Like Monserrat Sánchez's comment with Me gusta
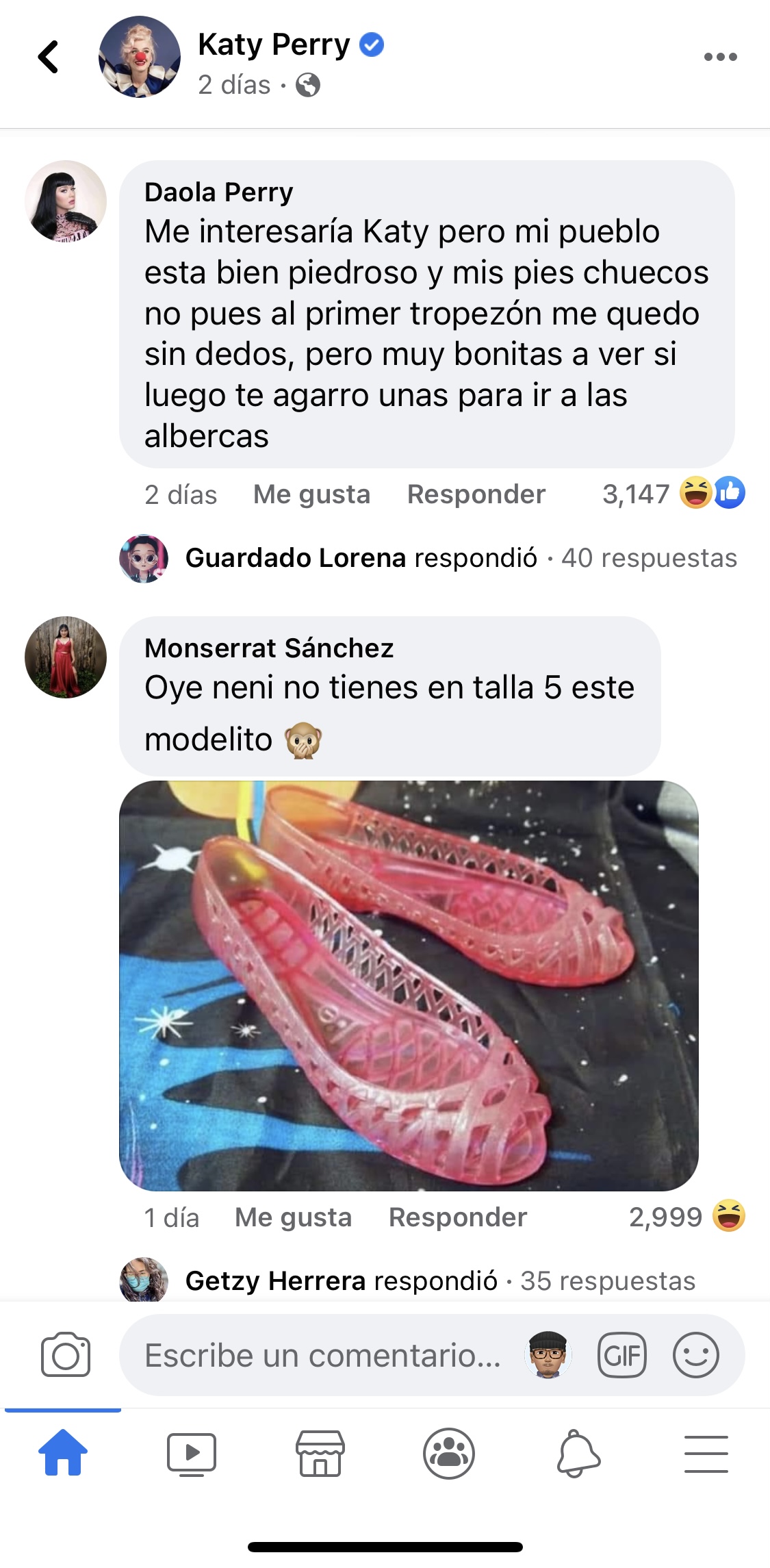Image resolution: width=770 pixels, height=1568 pixels. (293, 1217)
